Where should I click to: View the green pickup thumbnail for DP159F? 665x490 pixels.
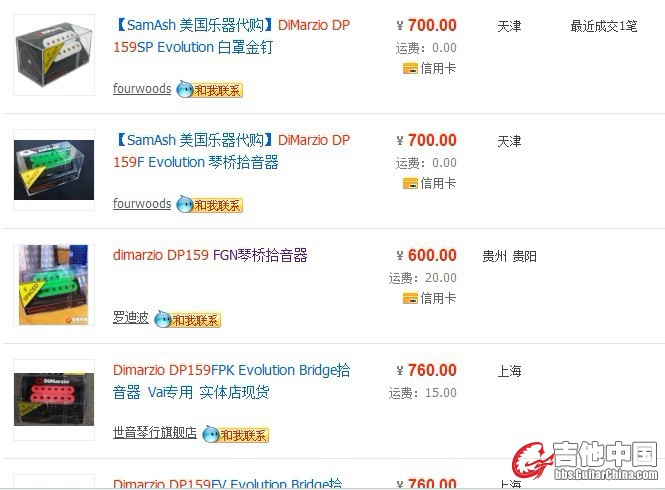click(54, 169)
